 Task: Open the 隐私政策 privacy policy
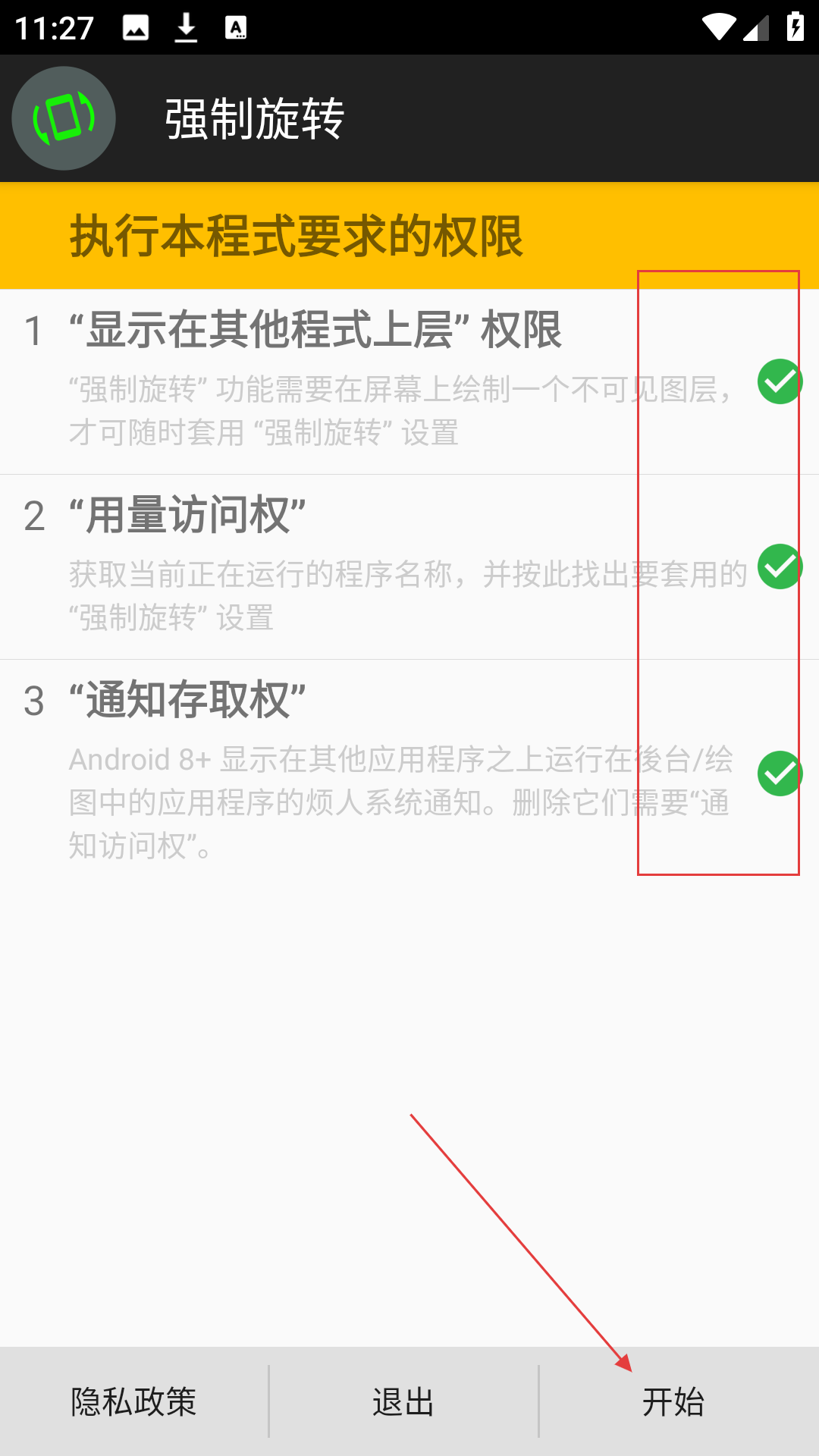[133, 1401]
